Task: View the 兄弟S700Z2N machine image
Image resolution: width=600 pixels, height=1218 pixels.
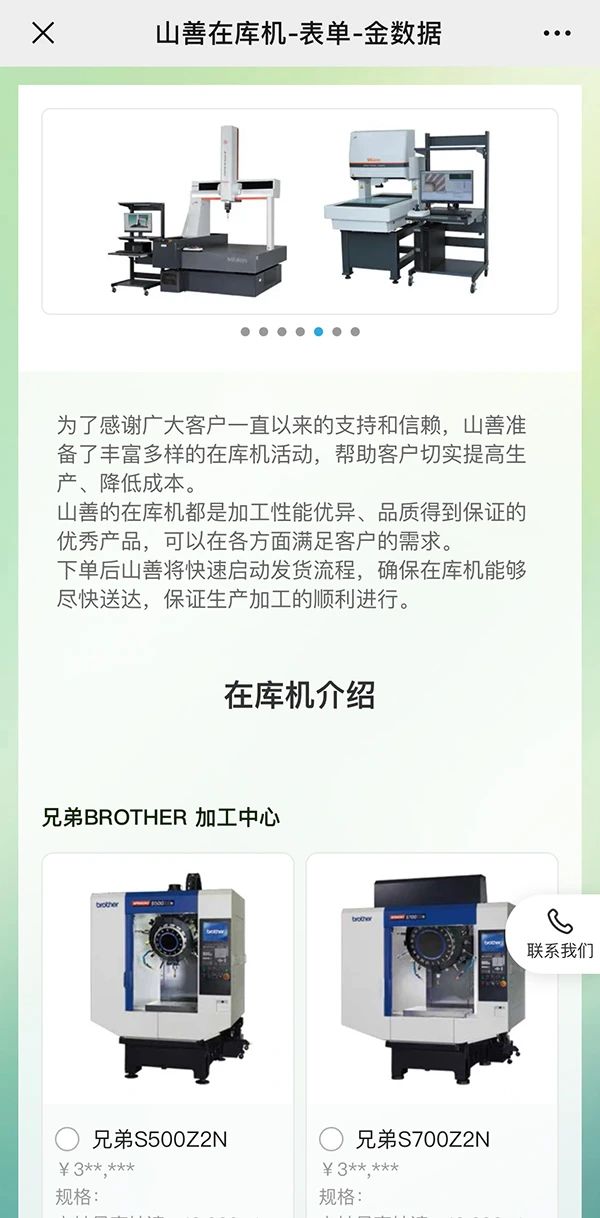Action: [x=432, y=979]
